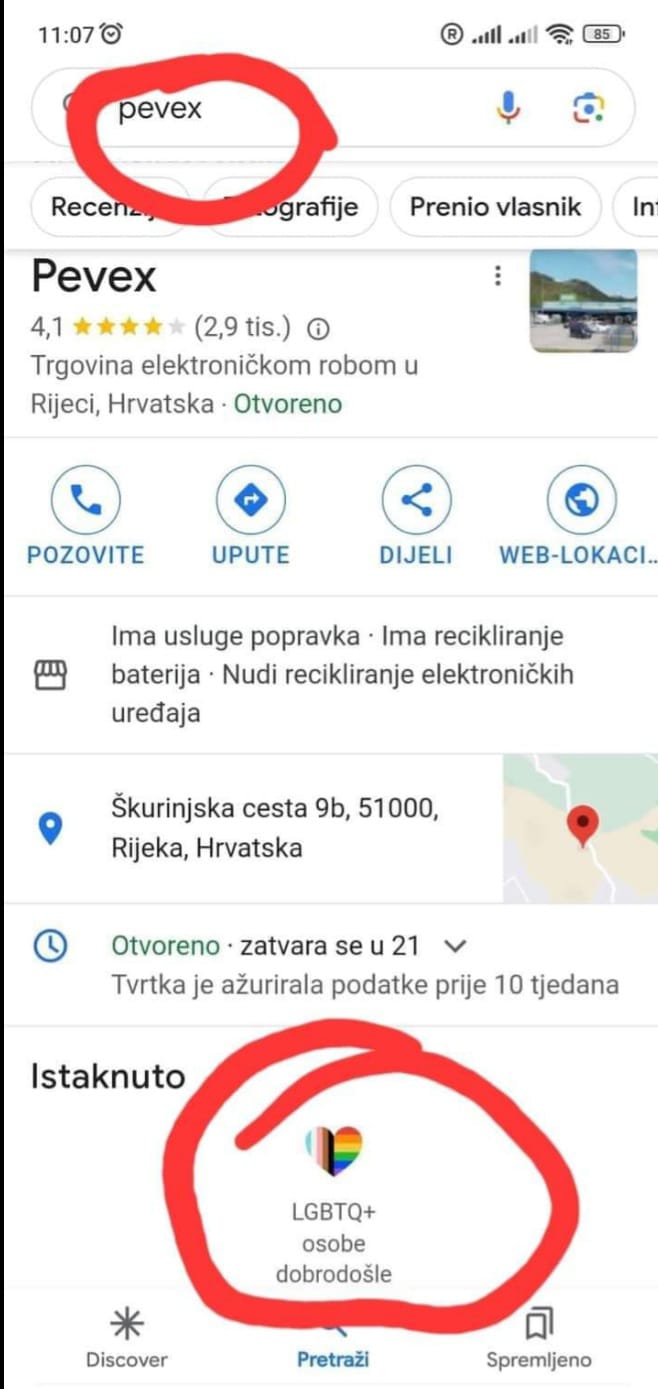The width and height of the screenshot is (658, 1389).
Task: Start voice search with the microphone
Action: (x=509, y=108)
